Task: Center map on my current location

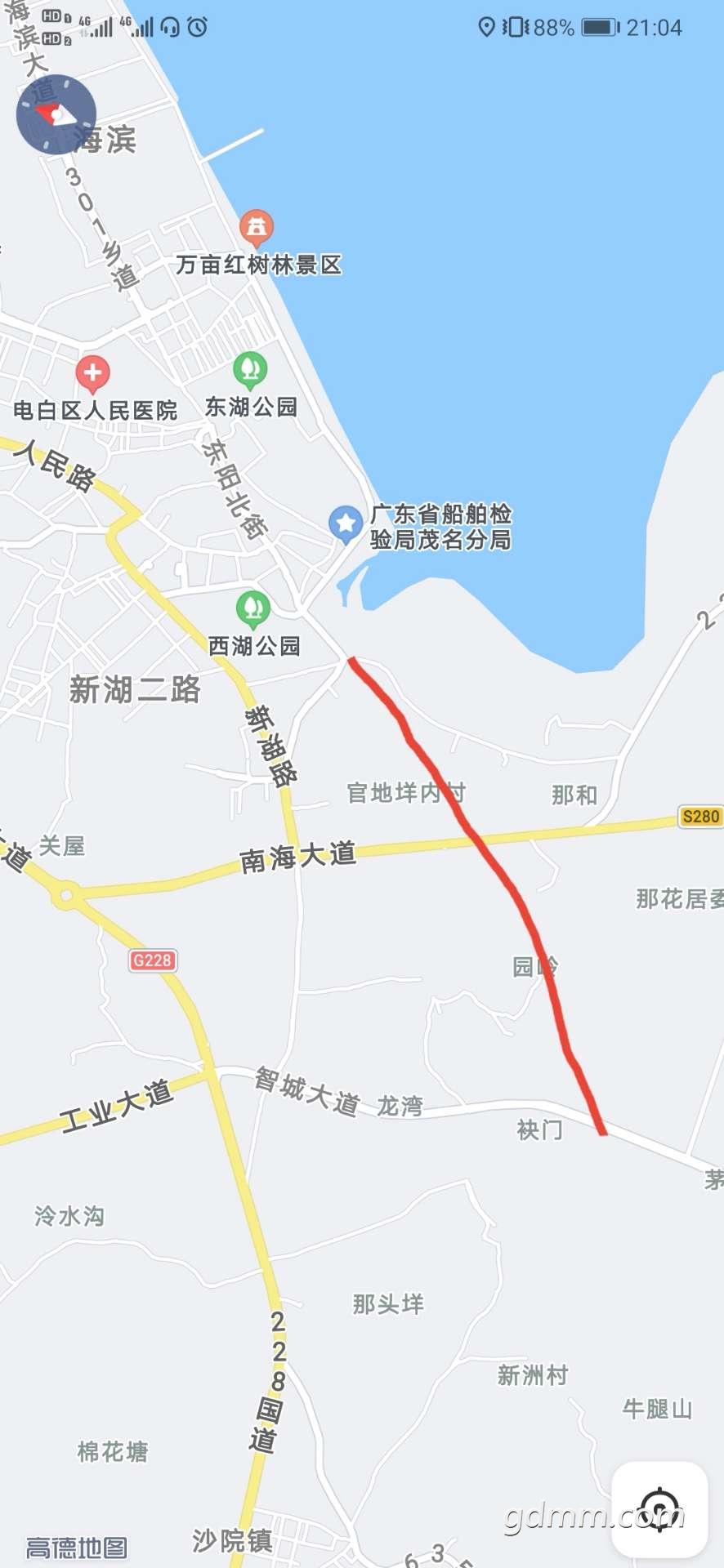Action: (x=659, y=1509)
